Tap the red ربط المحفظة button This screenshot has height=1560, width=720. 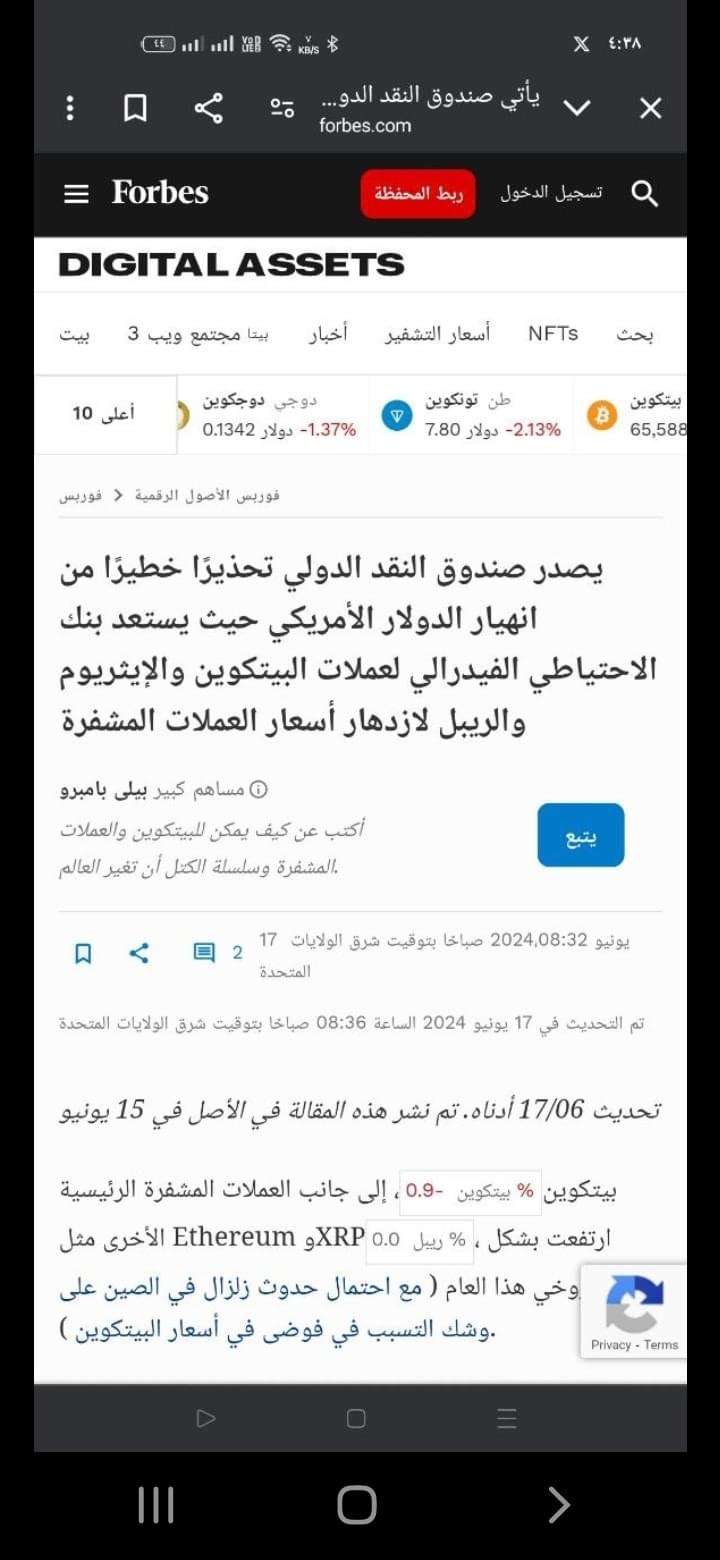418,194
